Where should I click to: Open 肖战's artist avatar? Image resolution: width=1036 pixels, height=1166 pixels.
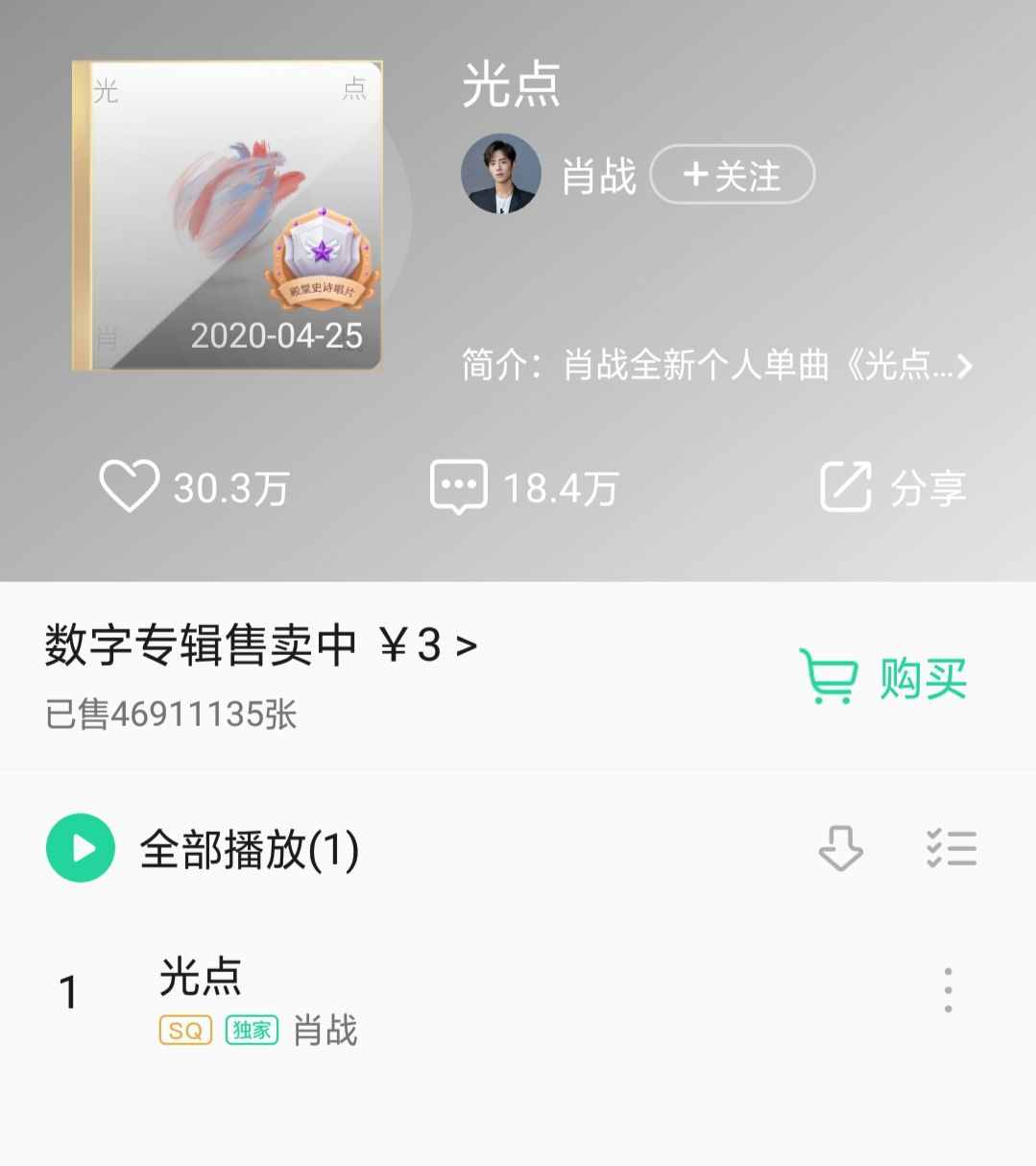500,174
